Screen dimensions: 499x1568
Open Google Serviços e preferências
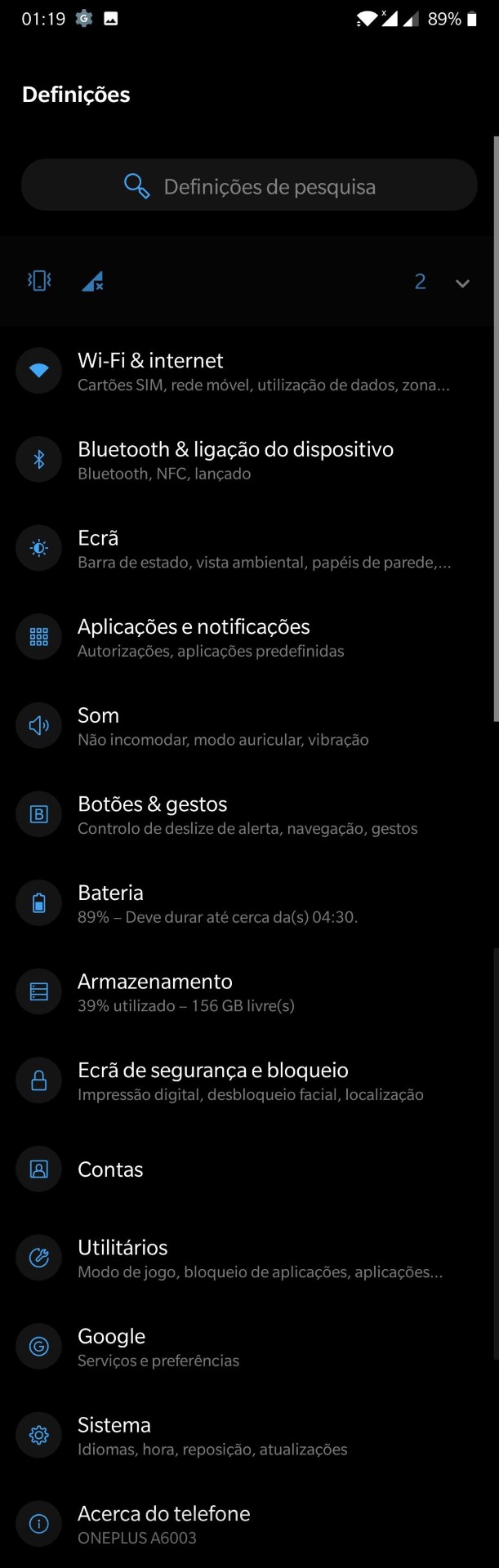(x=249, y=1347)
